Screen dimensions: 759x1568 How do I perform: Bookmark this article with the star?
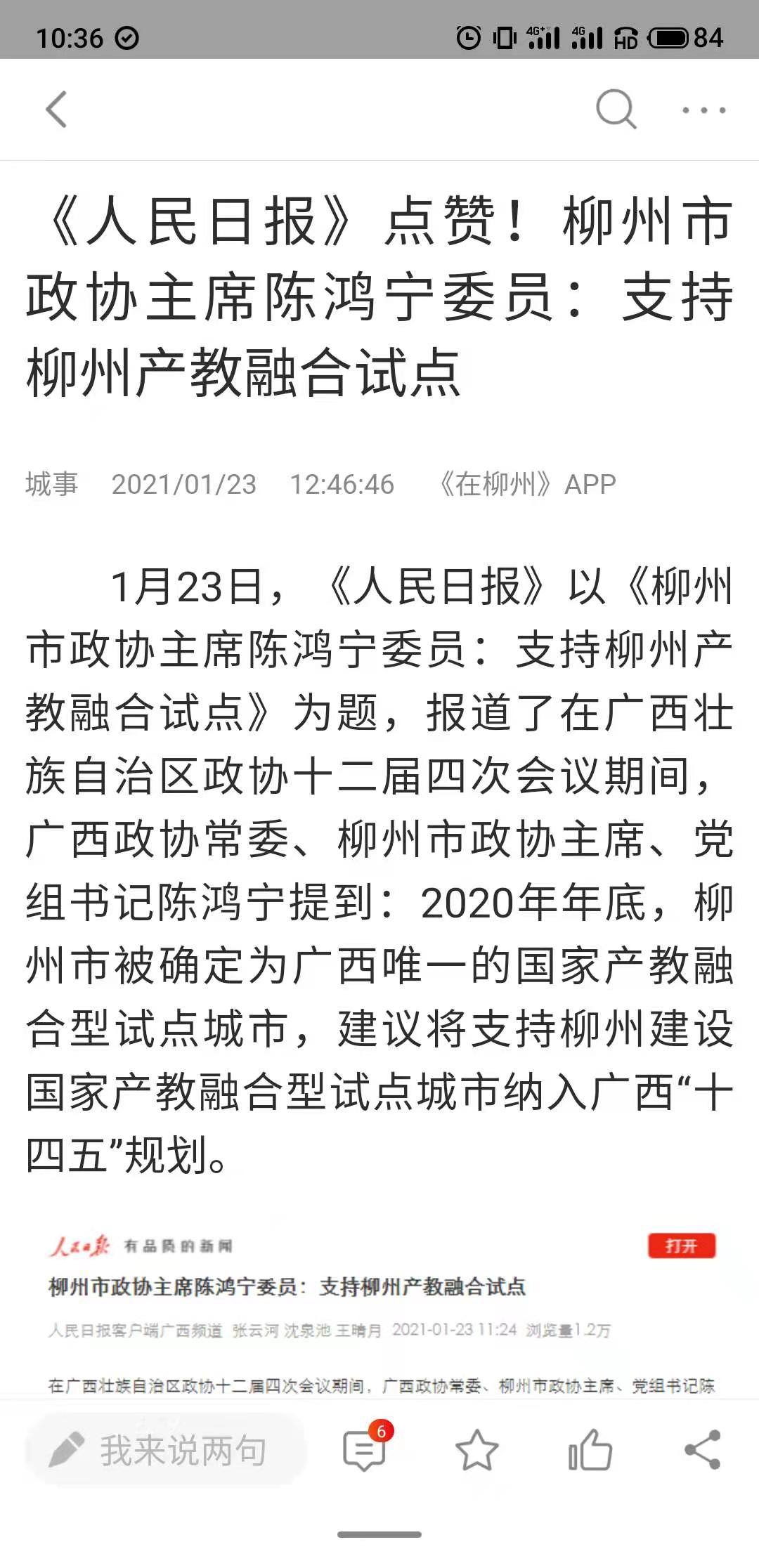point(477,1450)
